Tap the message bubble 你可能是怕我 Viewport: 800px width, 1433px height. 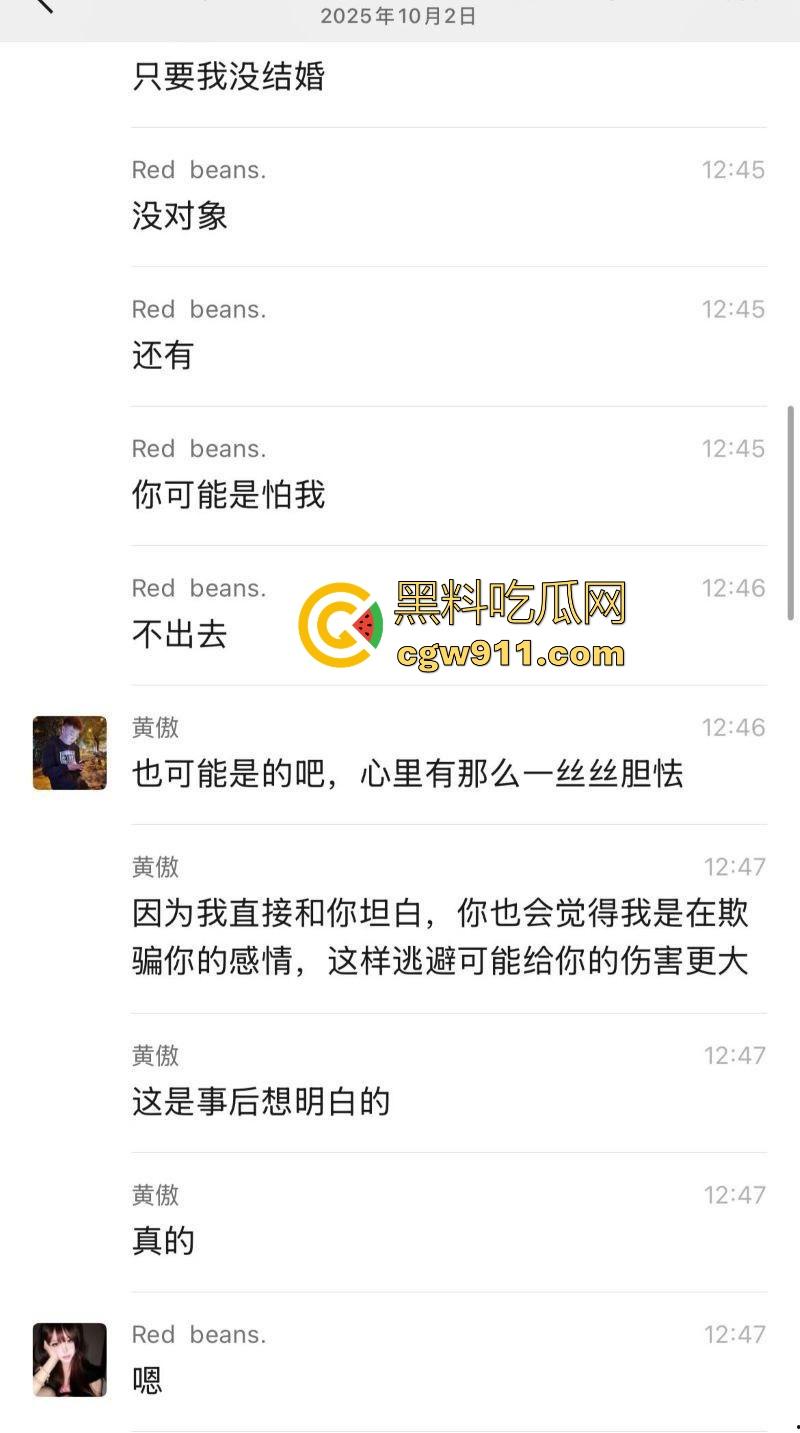pyautogui.click(x=229, y=495)
